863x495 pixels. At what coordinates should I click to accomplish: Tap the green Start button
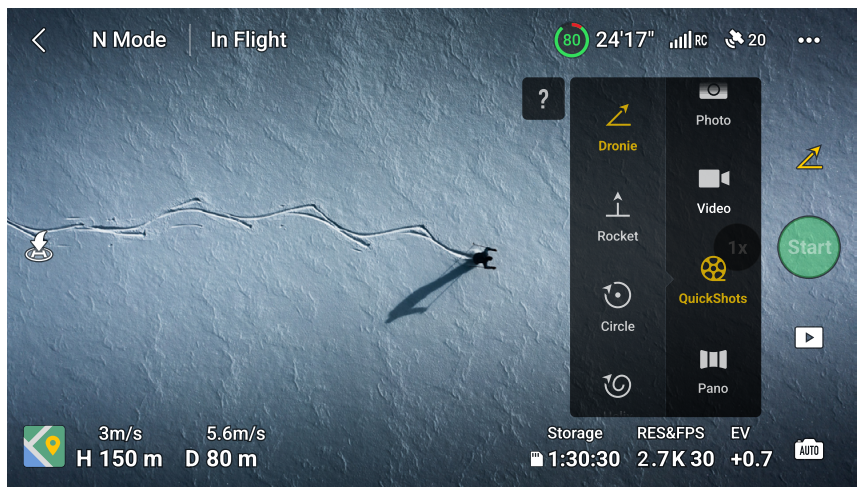click(808, 247)
